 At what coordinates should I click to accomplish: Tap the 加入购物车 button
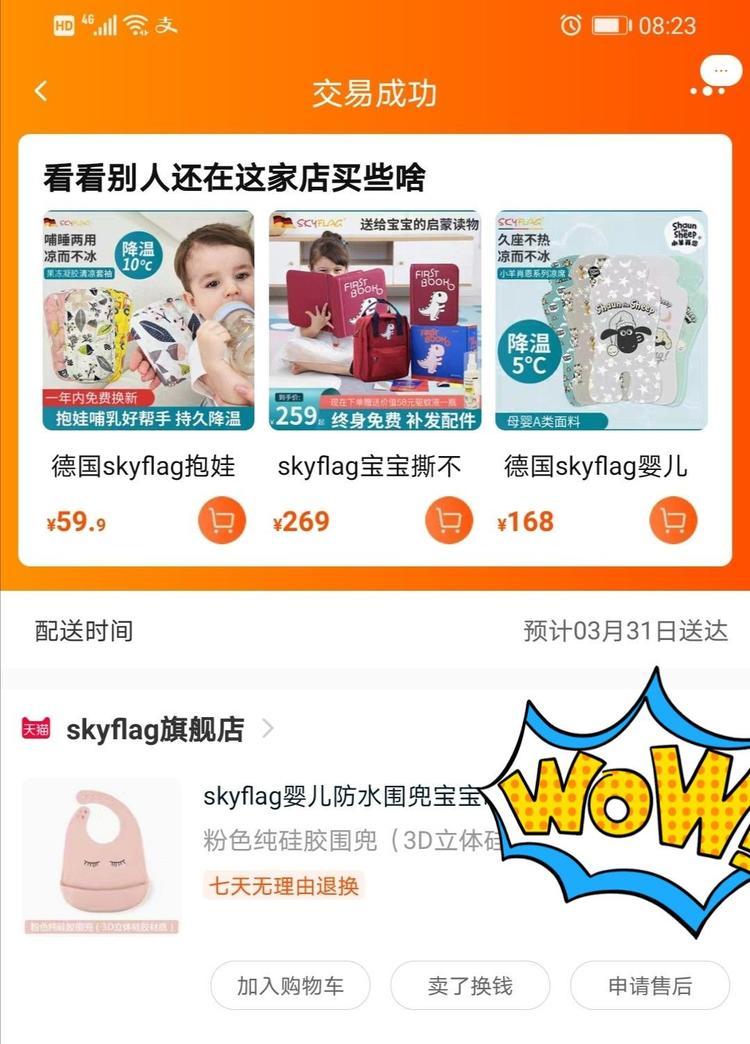tap(290, 986)
